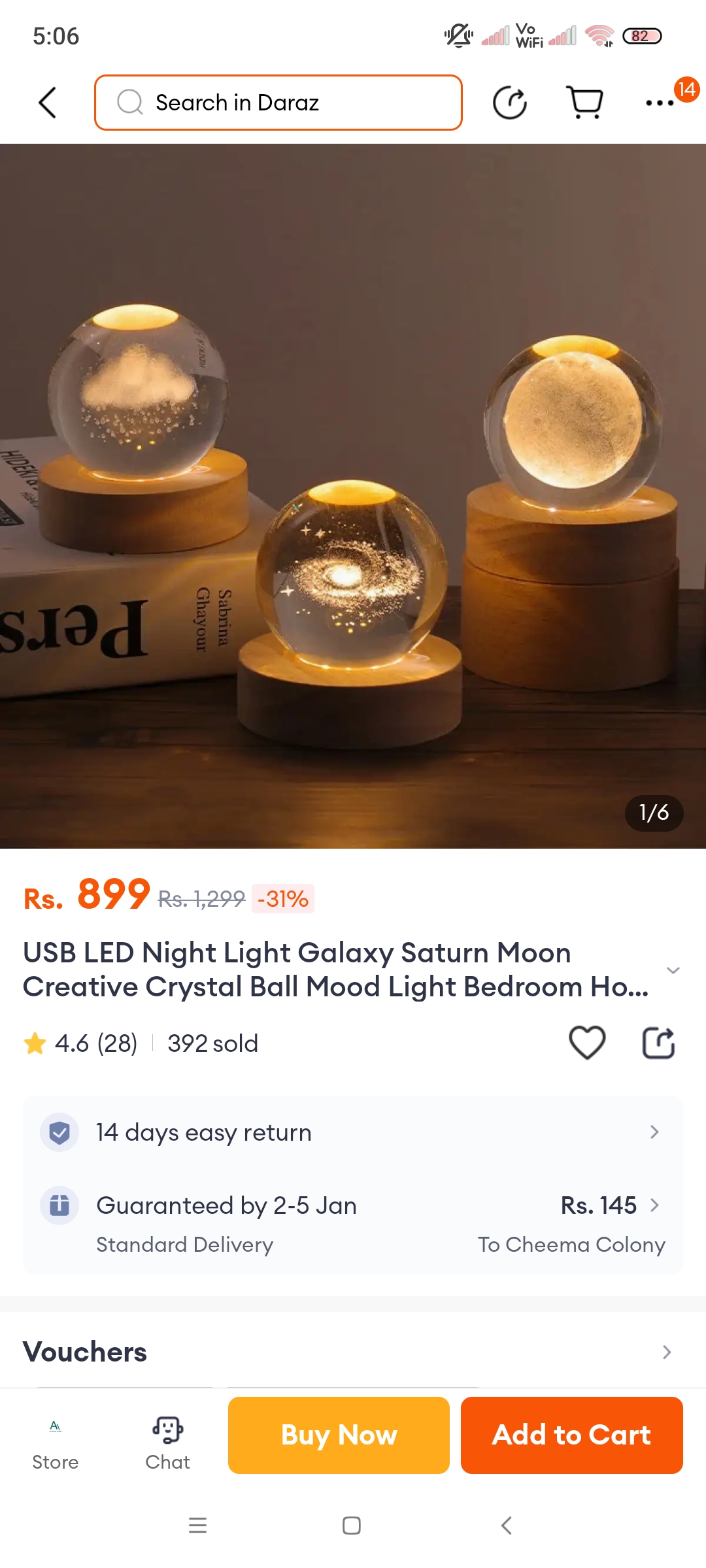
Task: Open the refresh-style icon beside the cart
Action: 509,103
